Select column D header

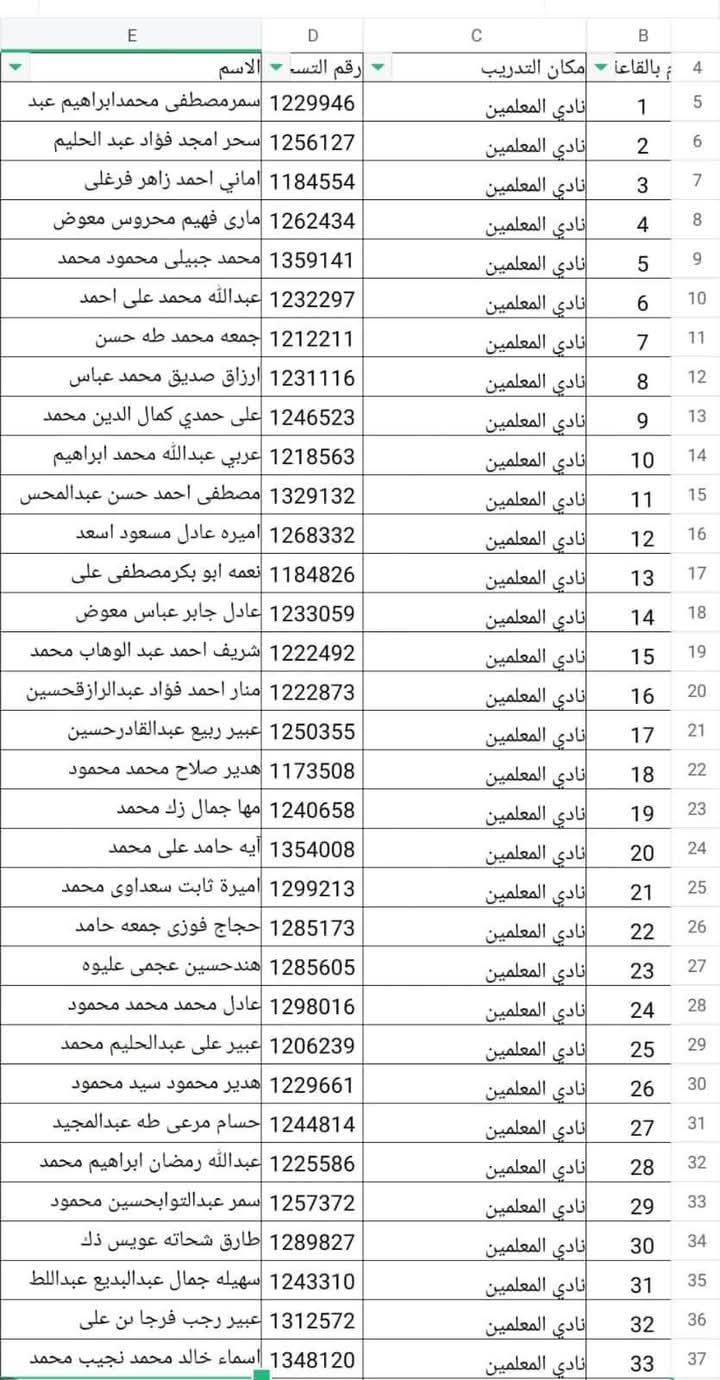[313, 35]
